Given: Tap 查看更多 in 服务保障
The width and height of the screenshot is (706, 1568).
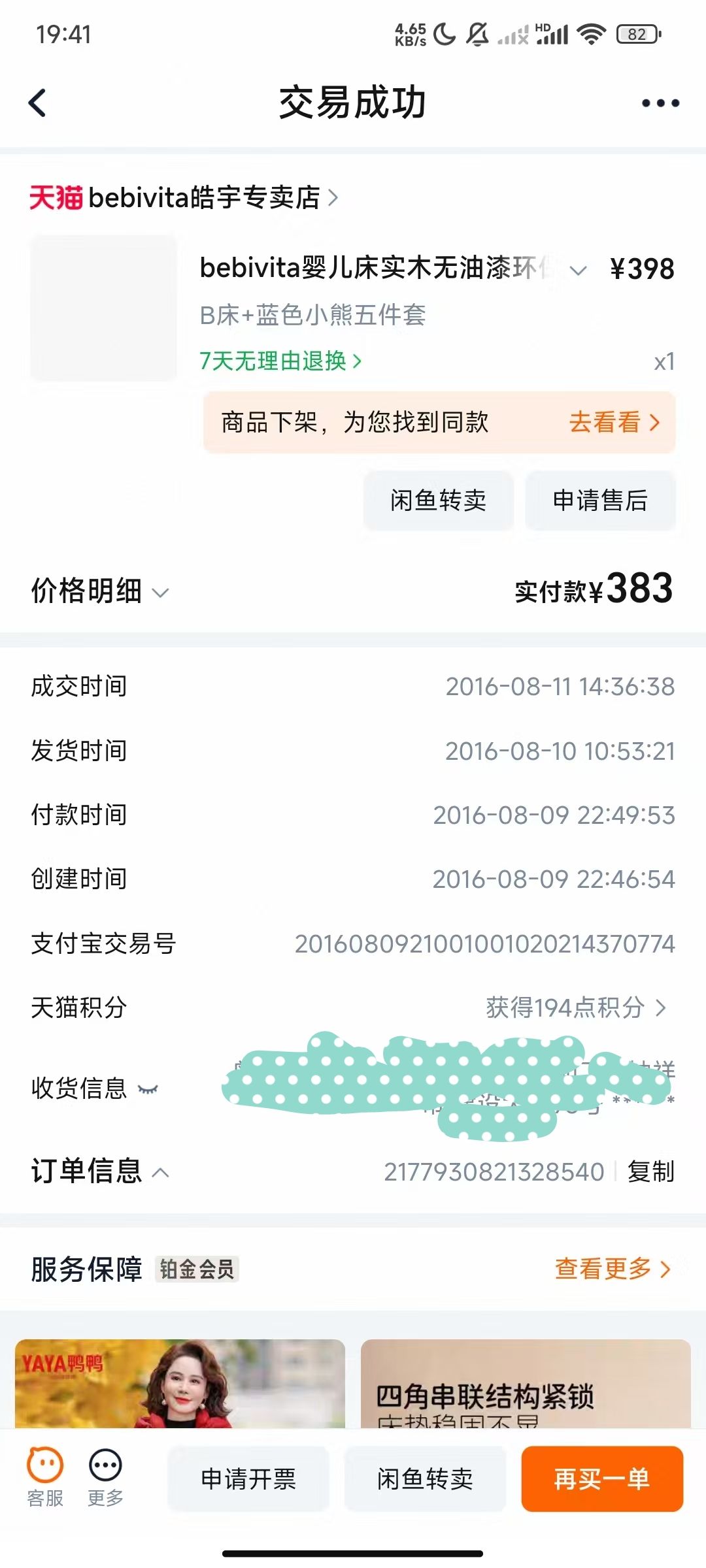Looking at the screenshot, I should [x=612, y=1269].
